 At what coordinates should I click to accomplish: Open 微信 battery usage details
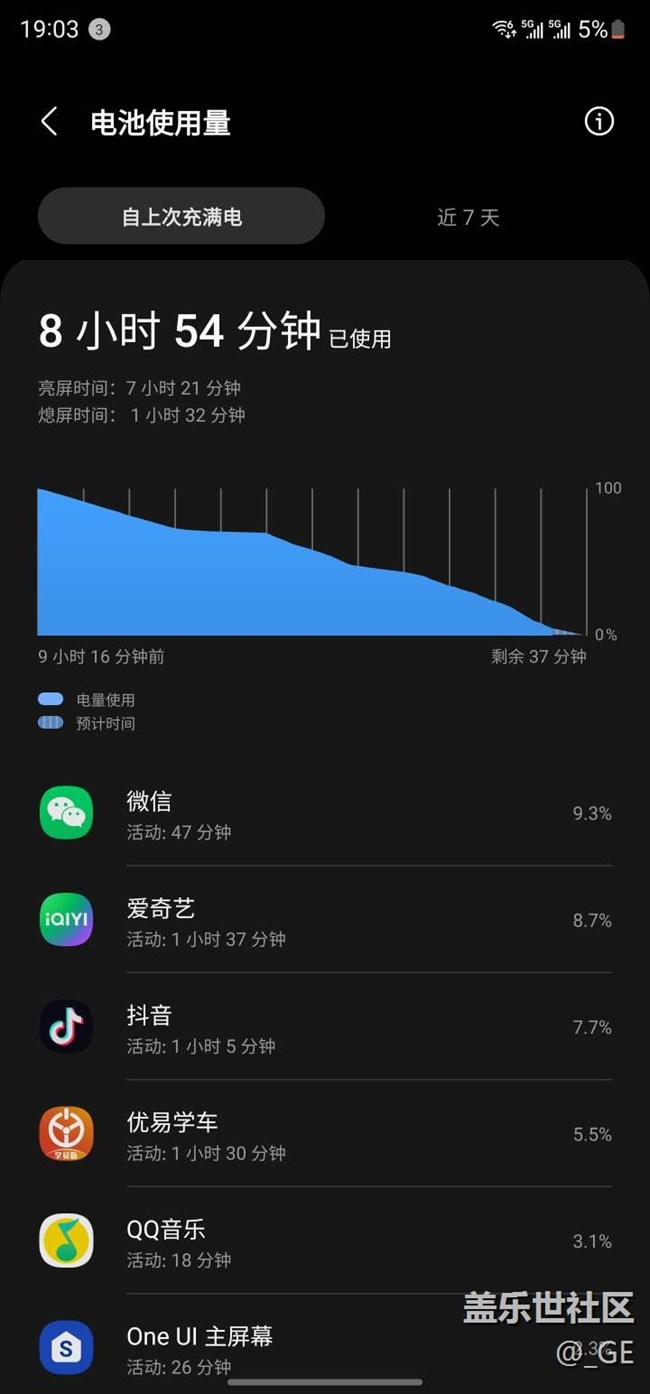pyautogui.click(x=325, y=813)
